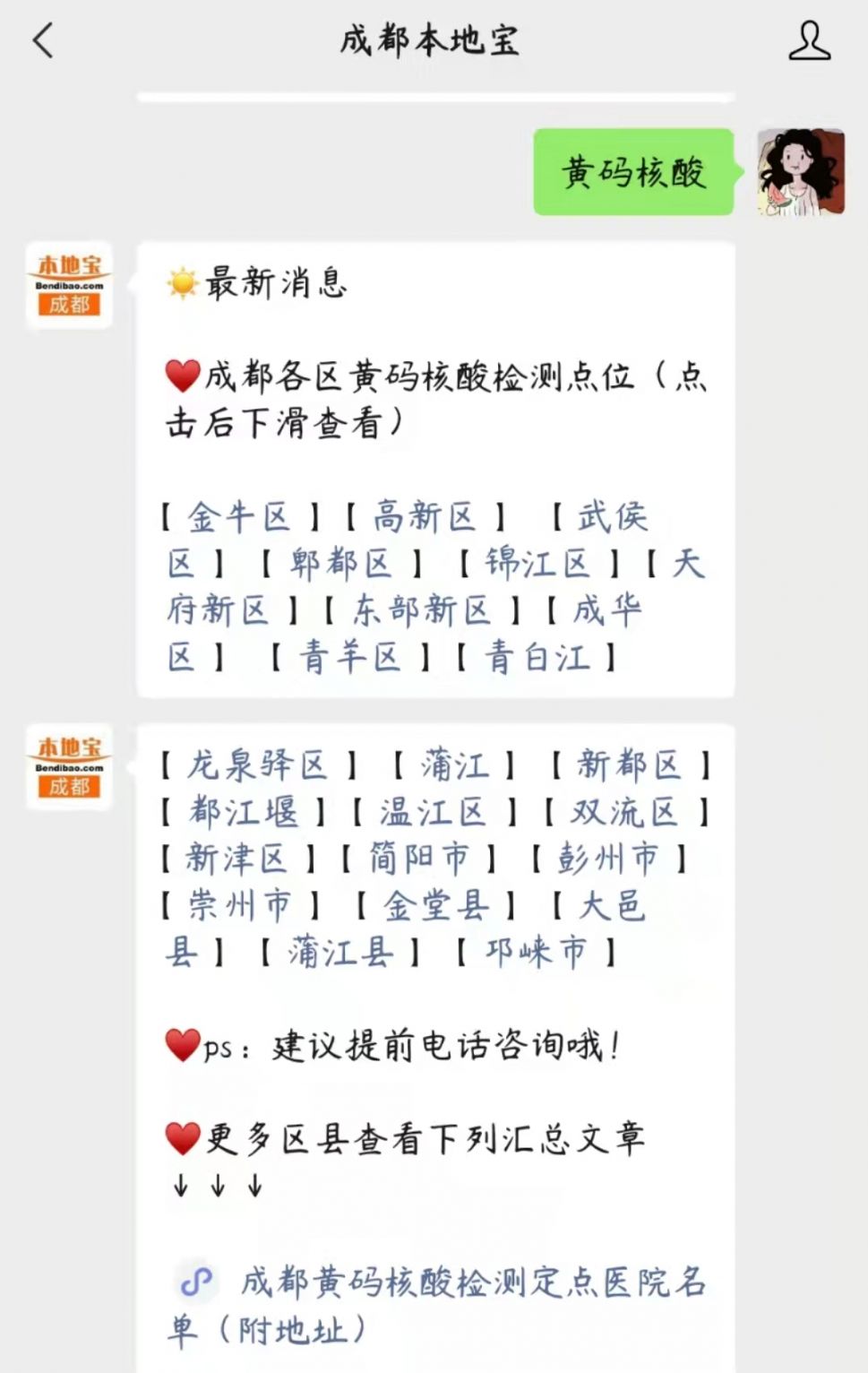View 龙泉驿区 testing sites
Screen dimensions: 868x1373
[257, 765]
